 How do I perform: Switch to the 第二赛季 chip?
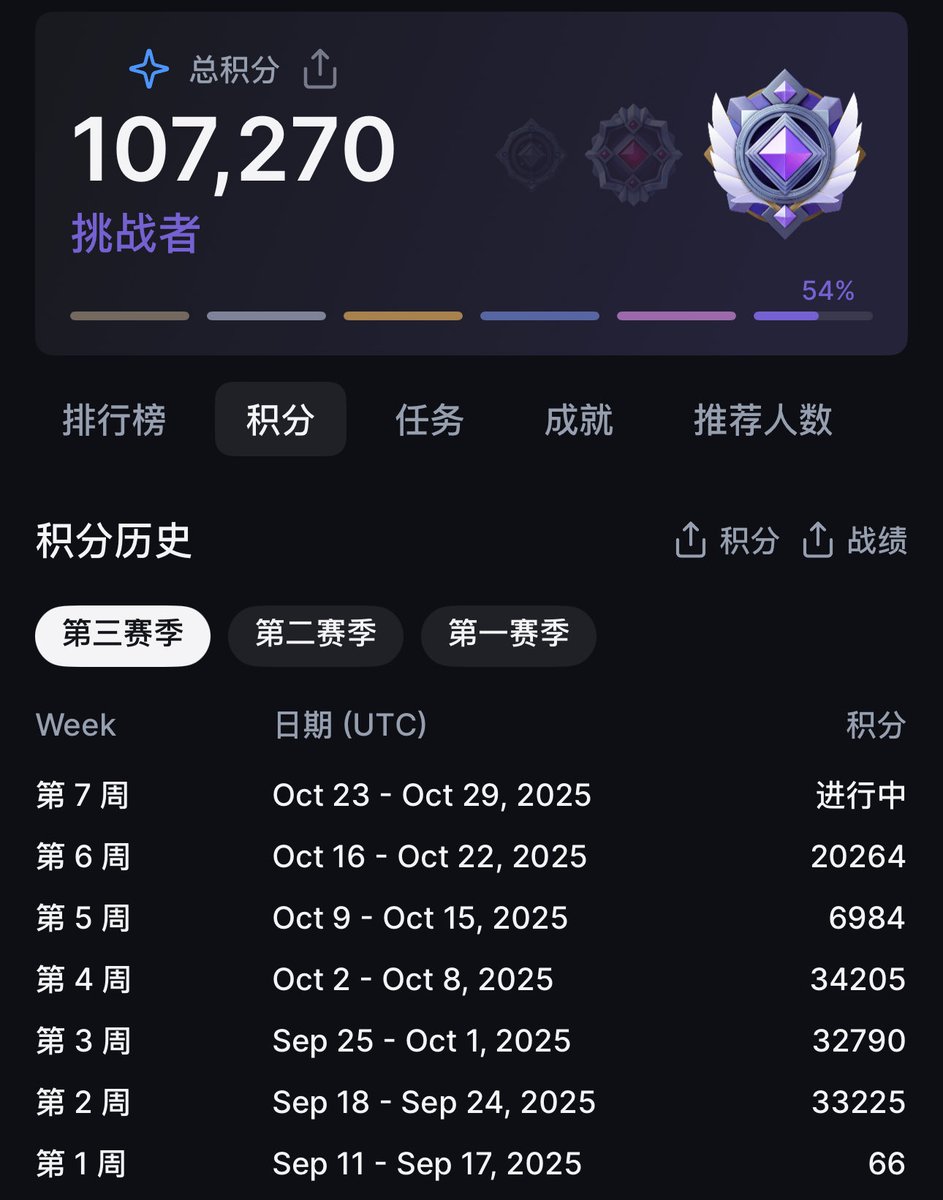coord(315,635)
